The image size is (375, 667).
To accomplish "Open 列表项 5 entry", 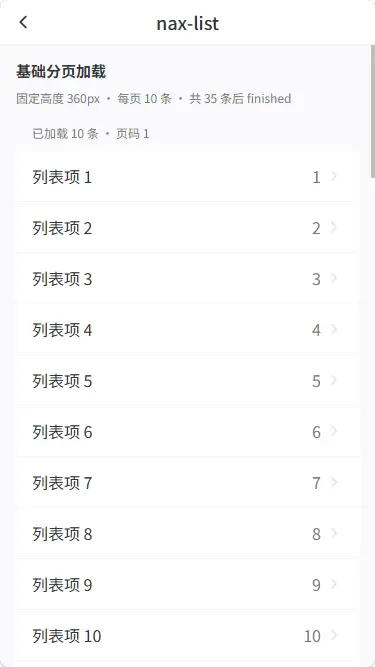I will click(x=188, y=381).
